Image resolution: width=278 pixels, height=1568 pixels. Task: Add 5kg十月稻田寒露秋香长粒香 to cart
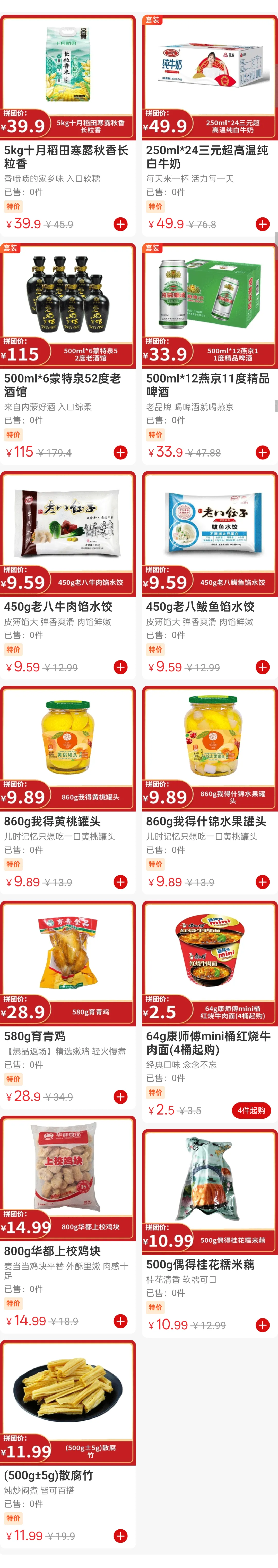click(120, 224)
